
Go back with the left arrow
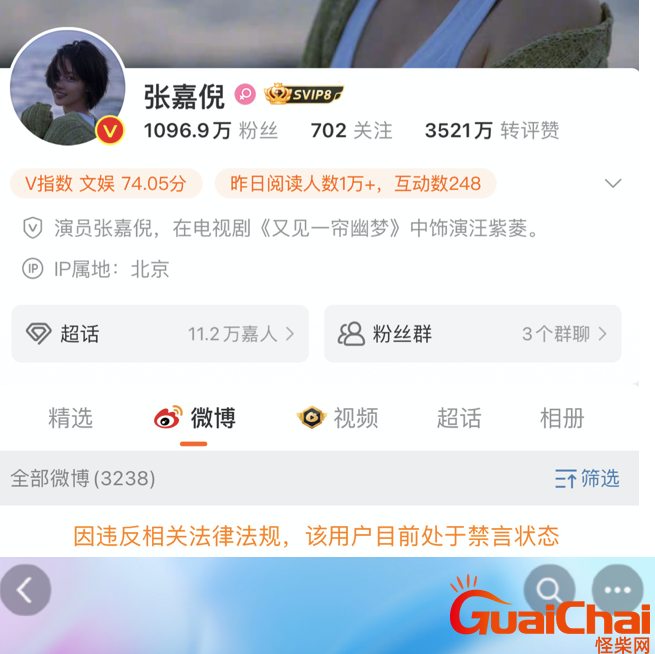(26, 590)
